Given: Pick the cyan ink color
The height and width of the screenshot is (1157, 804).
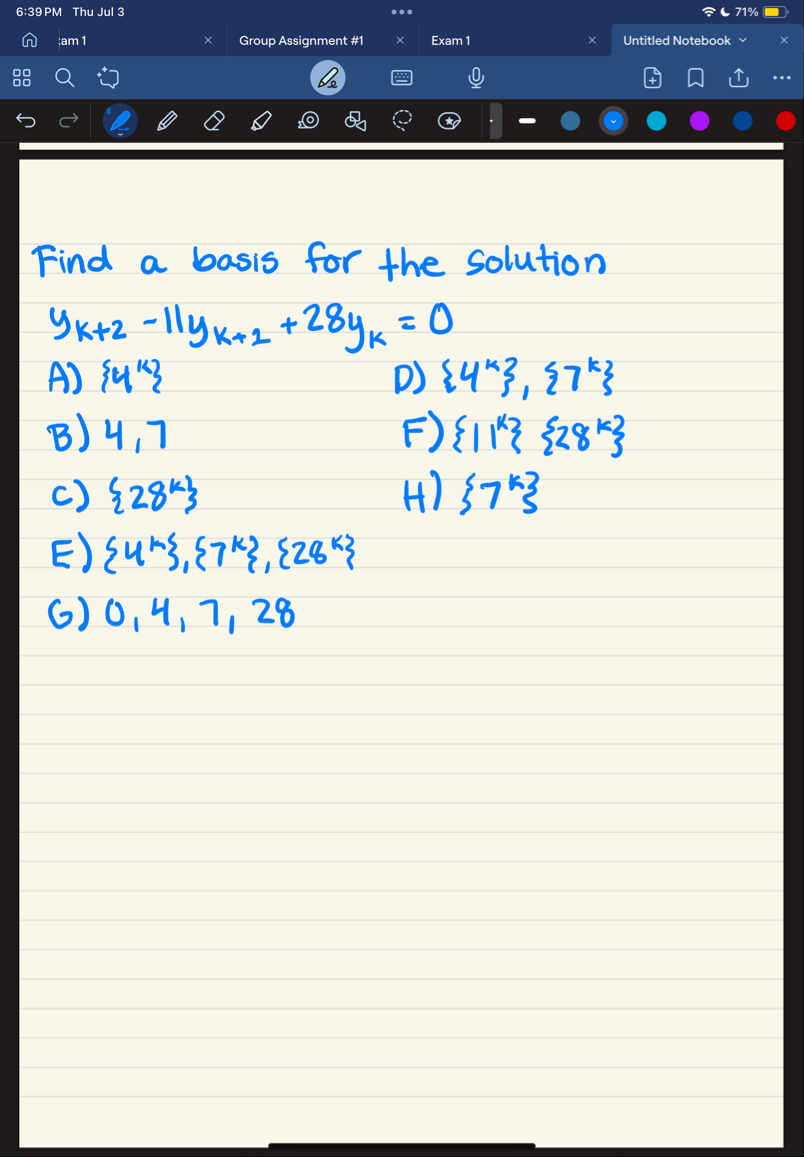Looking at the screenshot, I should coord(656,121).
